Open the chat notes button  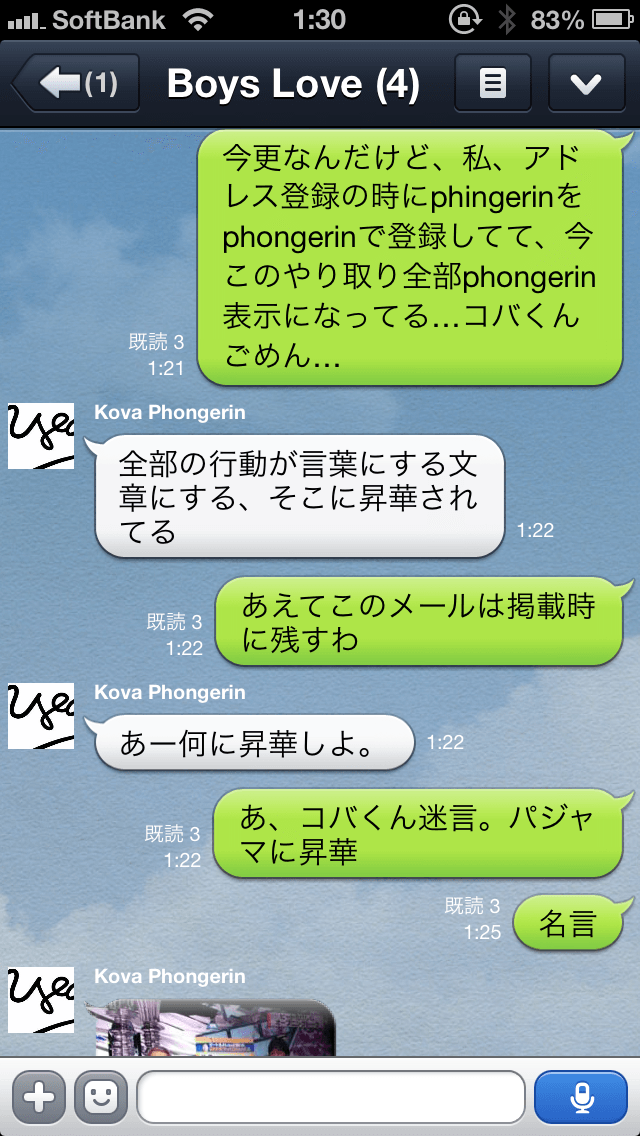pos(493,83)
